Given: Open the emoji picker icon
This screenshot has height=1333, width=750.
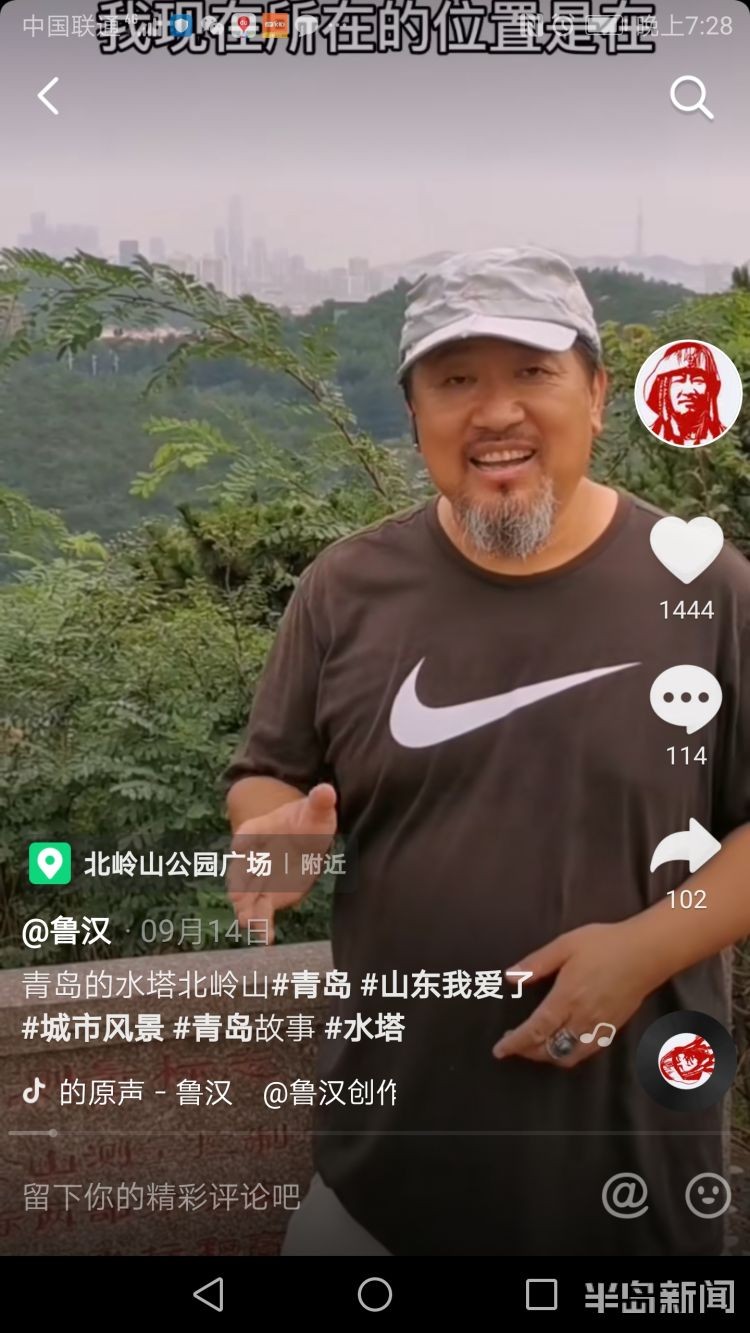Looking at the screenshot, I should click(x=708, y=1195).
